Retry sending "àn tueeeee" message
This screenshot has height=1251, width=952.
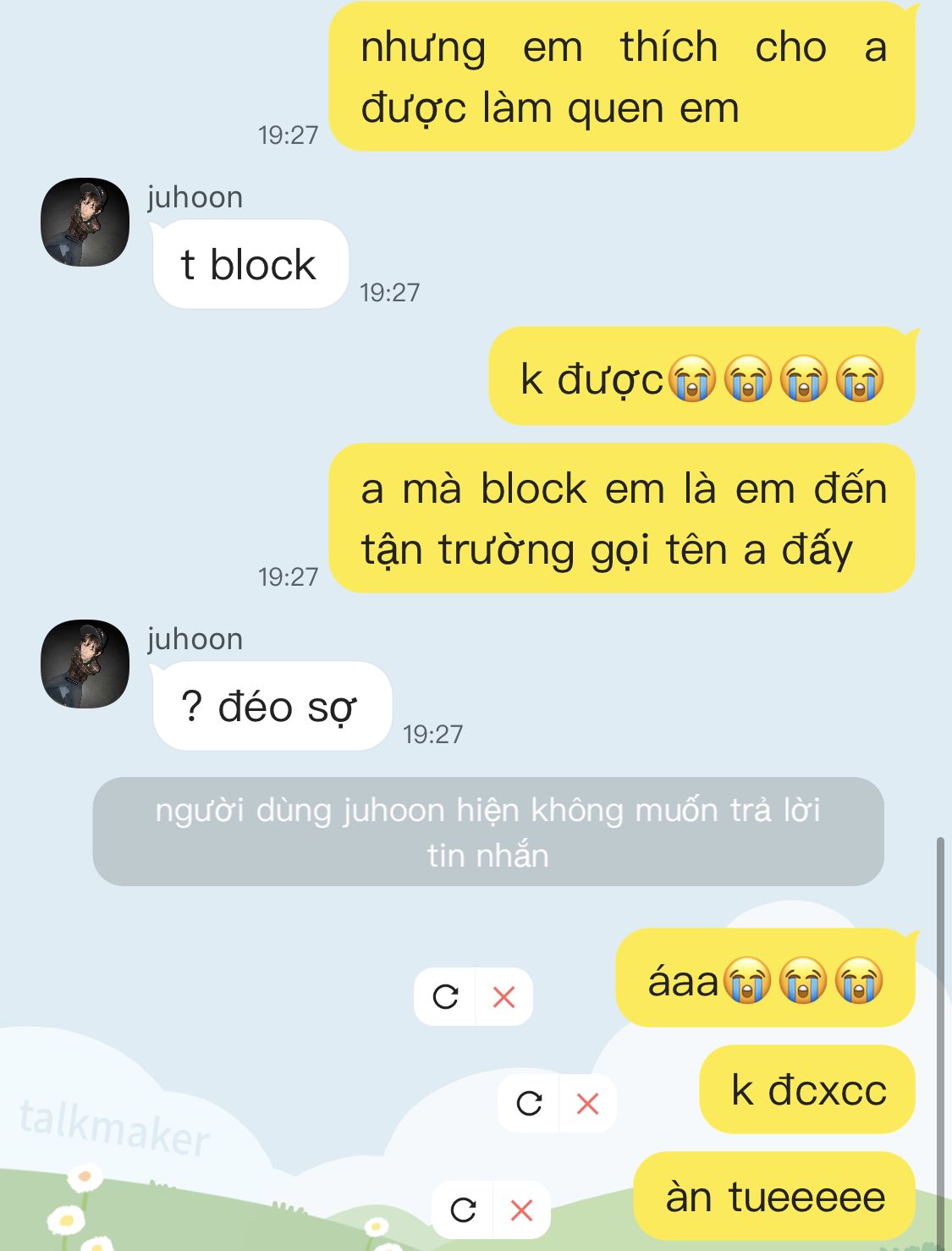point(463,1210)
